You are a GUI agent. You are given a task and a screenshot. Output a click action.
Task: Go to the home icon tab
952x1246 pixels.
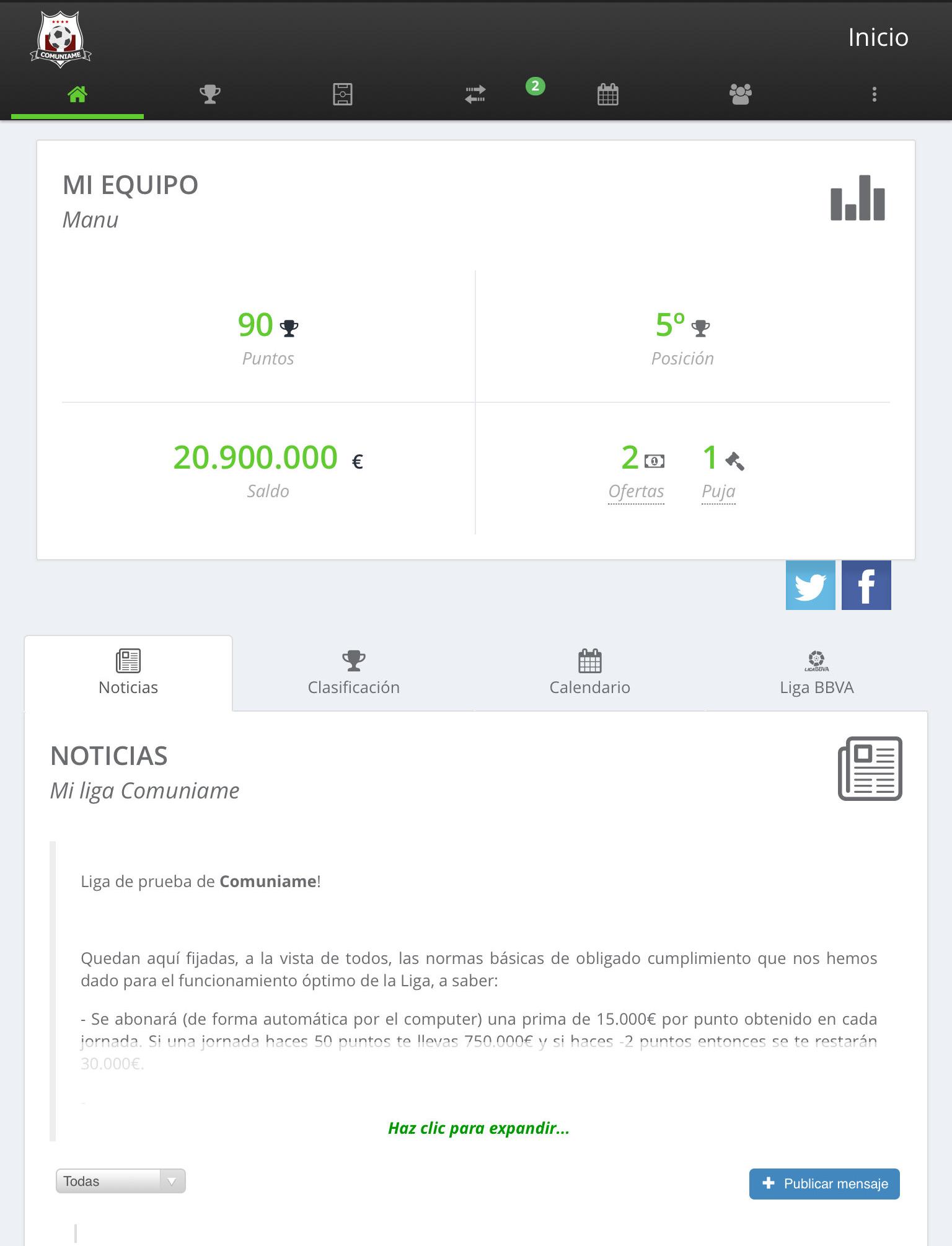pos(77,94)
